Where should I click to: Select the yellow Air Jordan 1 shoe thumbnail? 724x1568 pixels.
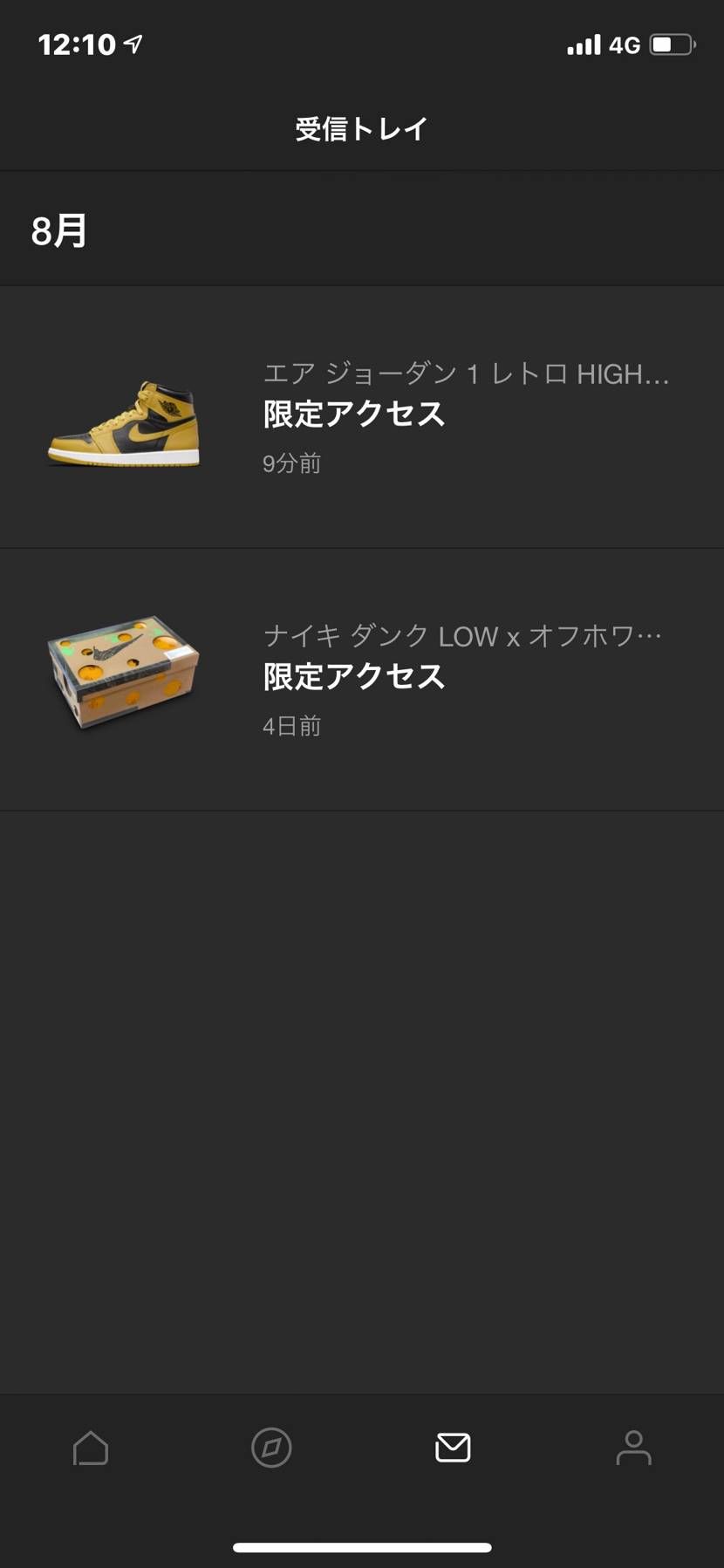pyautogui.click(x=122, y=419)
